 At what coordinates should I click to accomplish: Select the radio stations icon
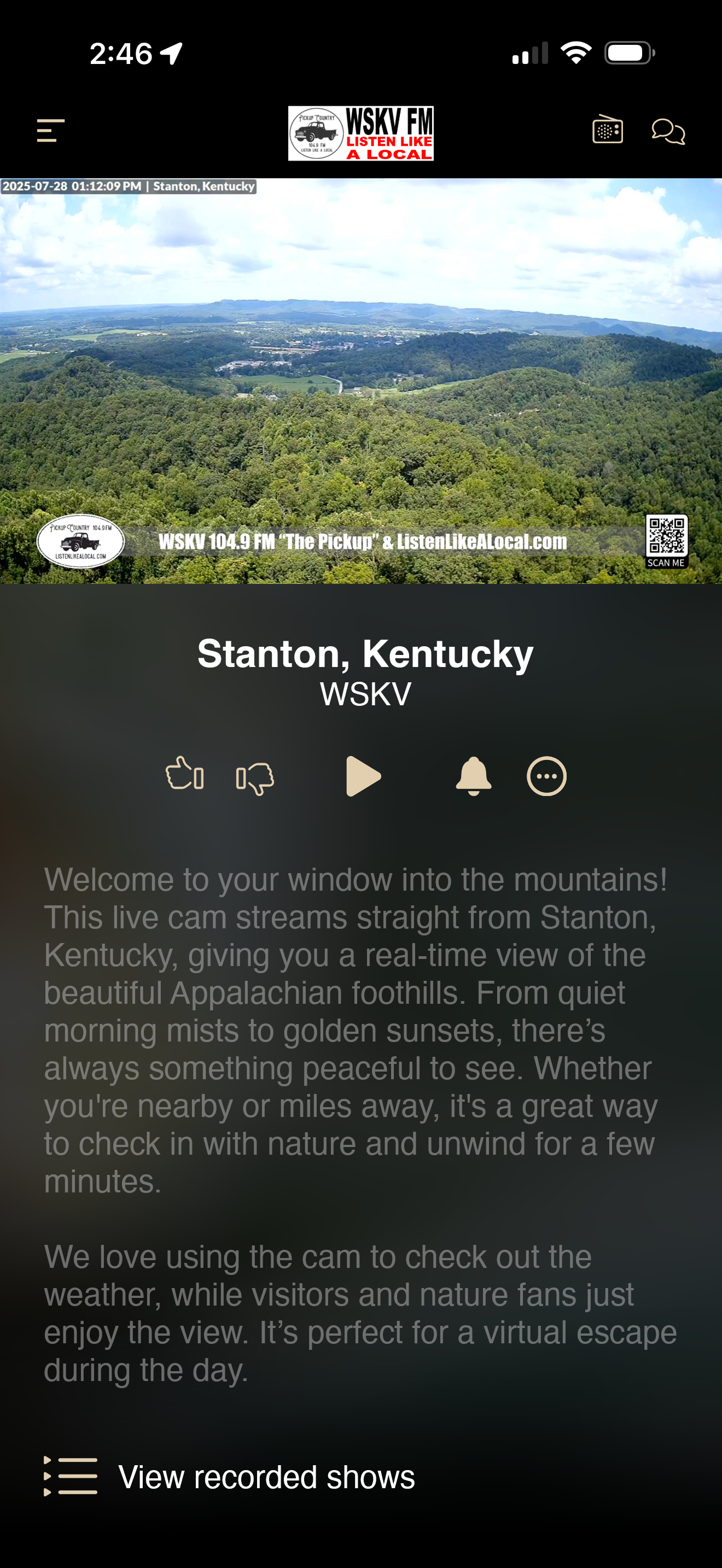(x=607, y=130)
